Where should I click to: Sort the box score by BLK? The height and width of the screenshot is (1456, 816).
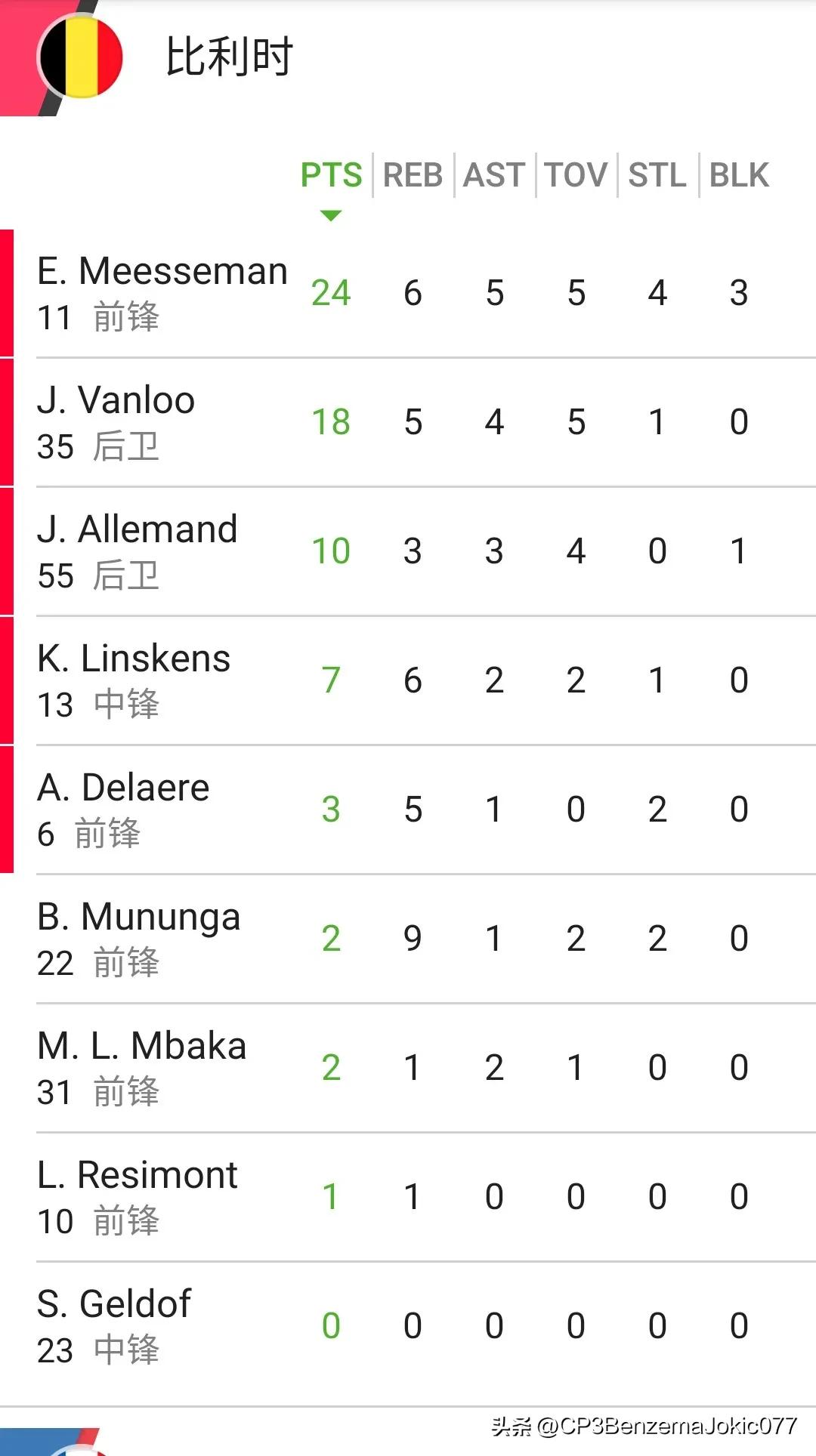coord(739,175)
